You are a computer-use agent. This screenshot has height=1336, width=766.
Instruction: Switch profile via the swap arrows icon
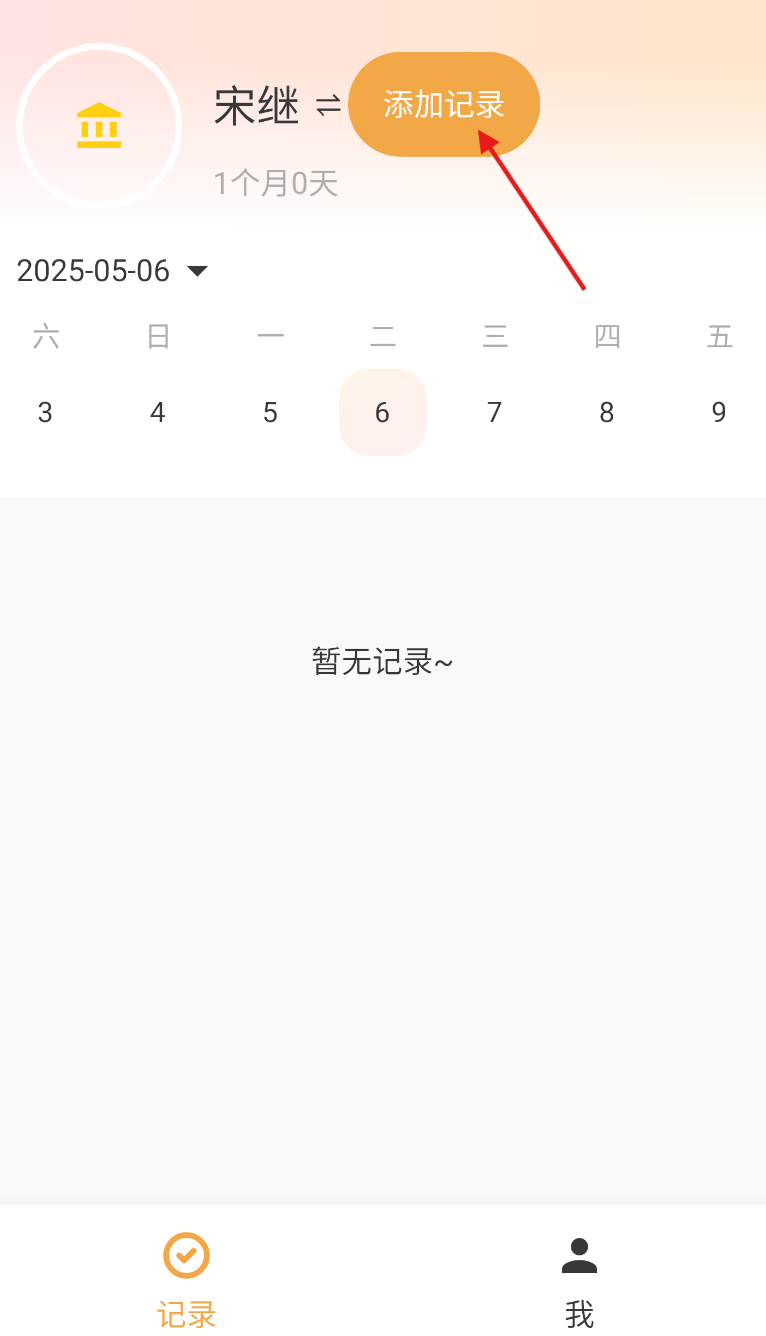pyautogui.click(x=328, y=105)
